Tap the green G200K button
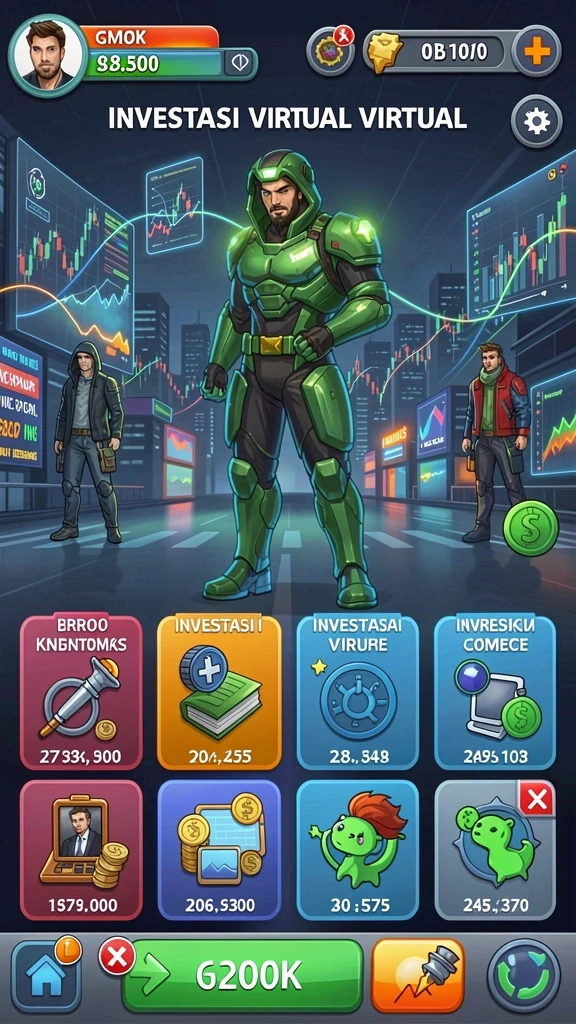The width and height of the screenshot is (576, 1024). (242, 976)
